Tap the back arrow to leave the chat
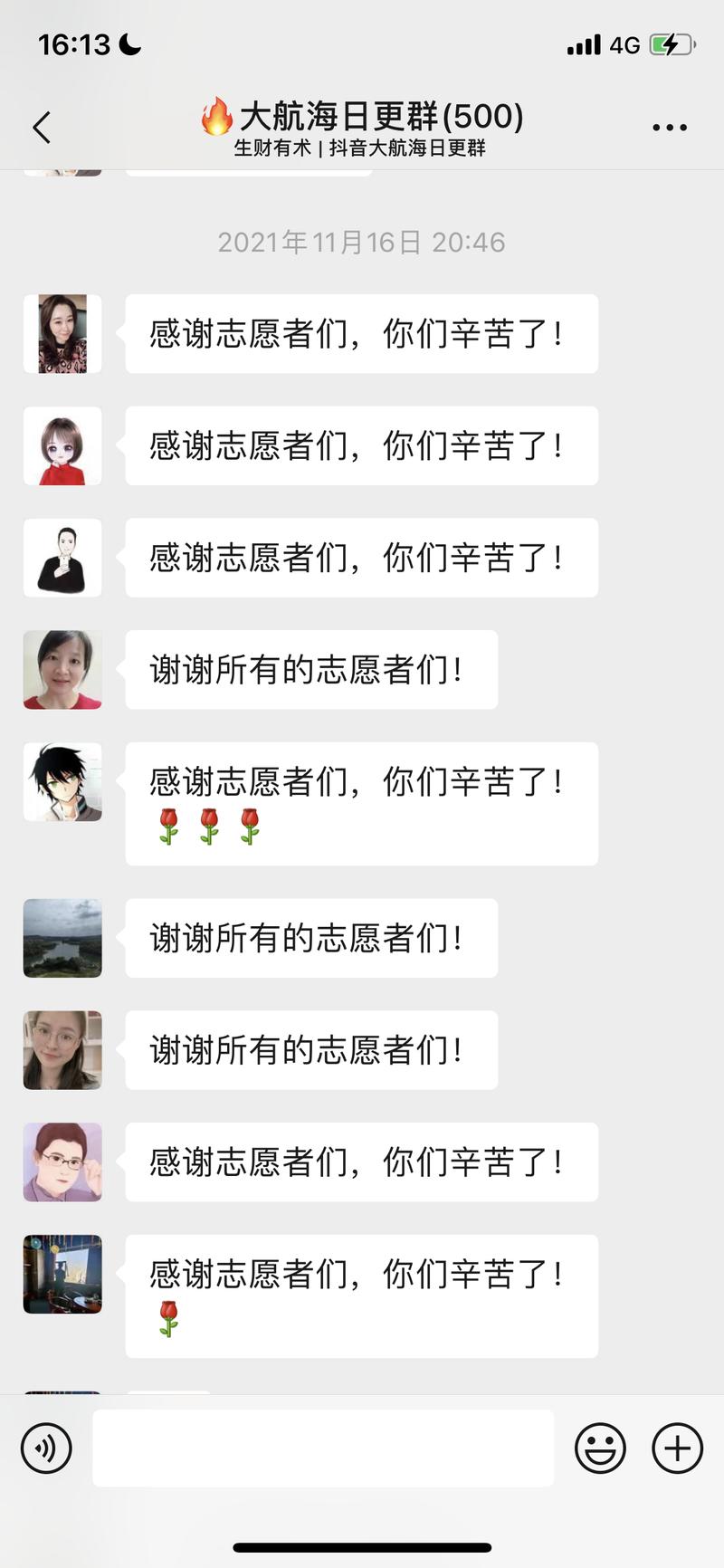Viewport: 724px width, 1568px height. click(41, 127)
